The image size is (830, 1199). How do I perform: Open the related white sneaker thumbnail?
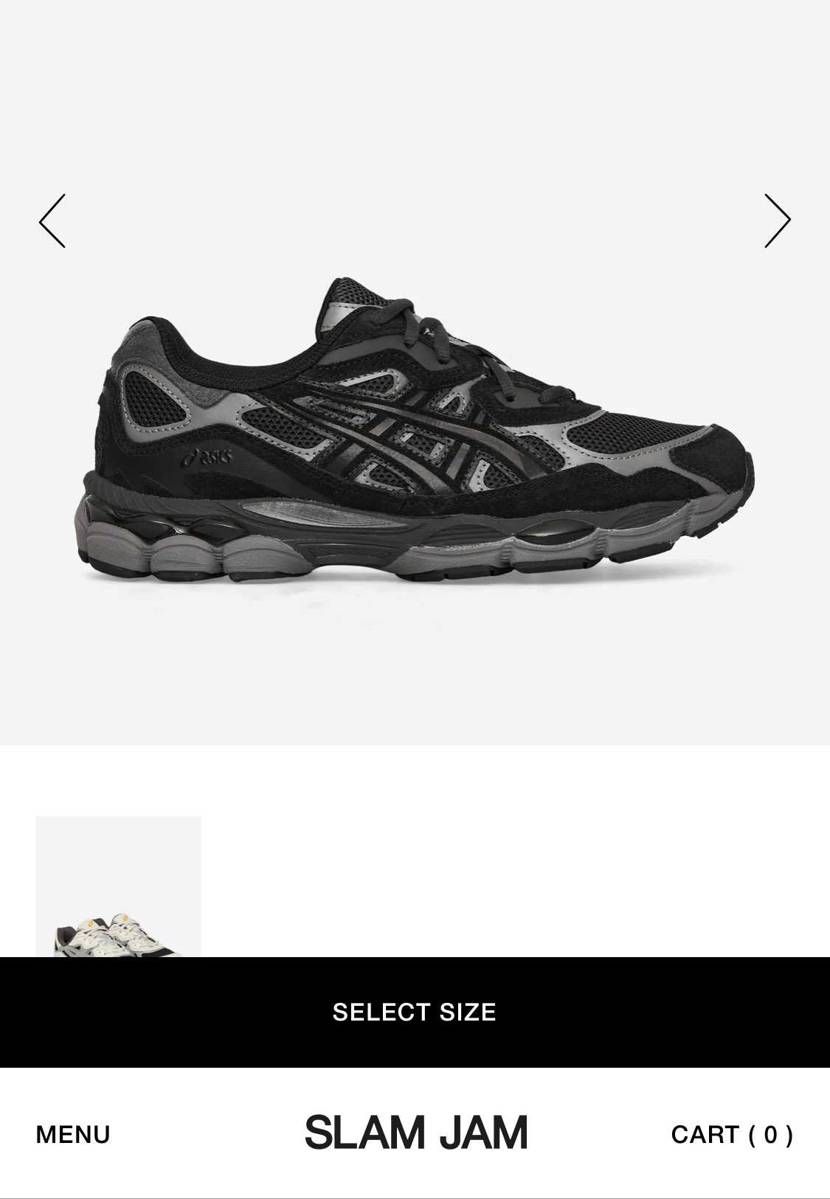118,888
